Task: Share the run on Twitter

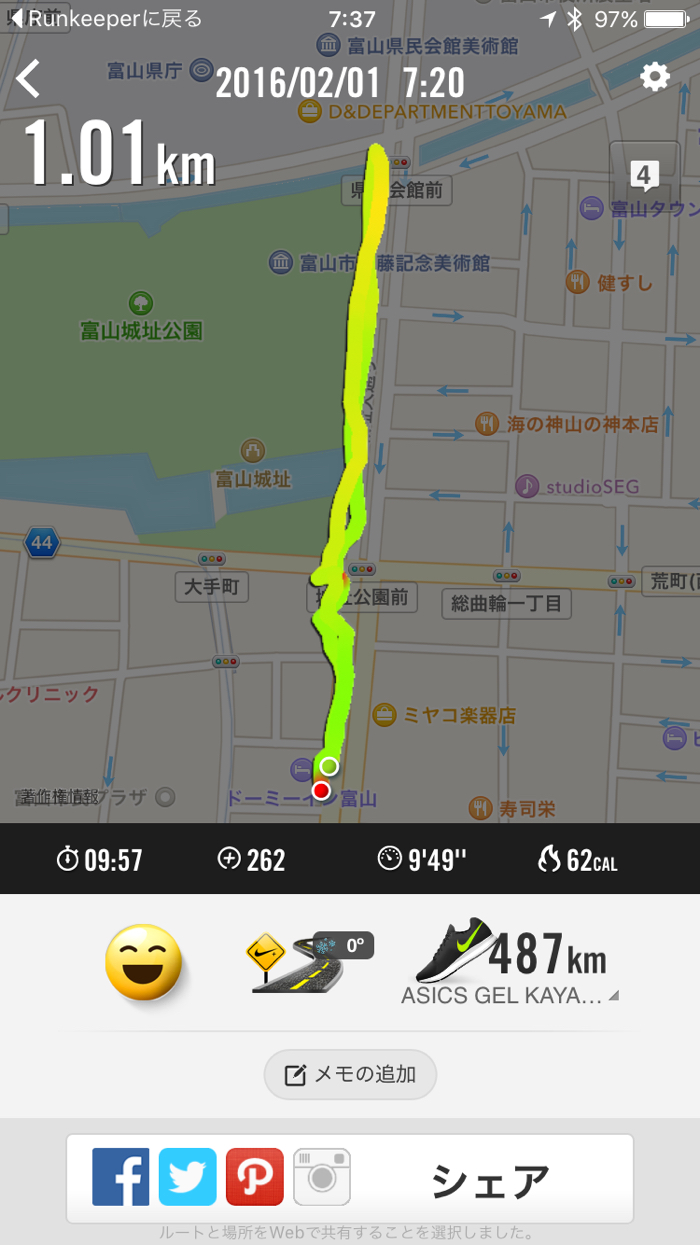Action: (x=188, y=1177)
